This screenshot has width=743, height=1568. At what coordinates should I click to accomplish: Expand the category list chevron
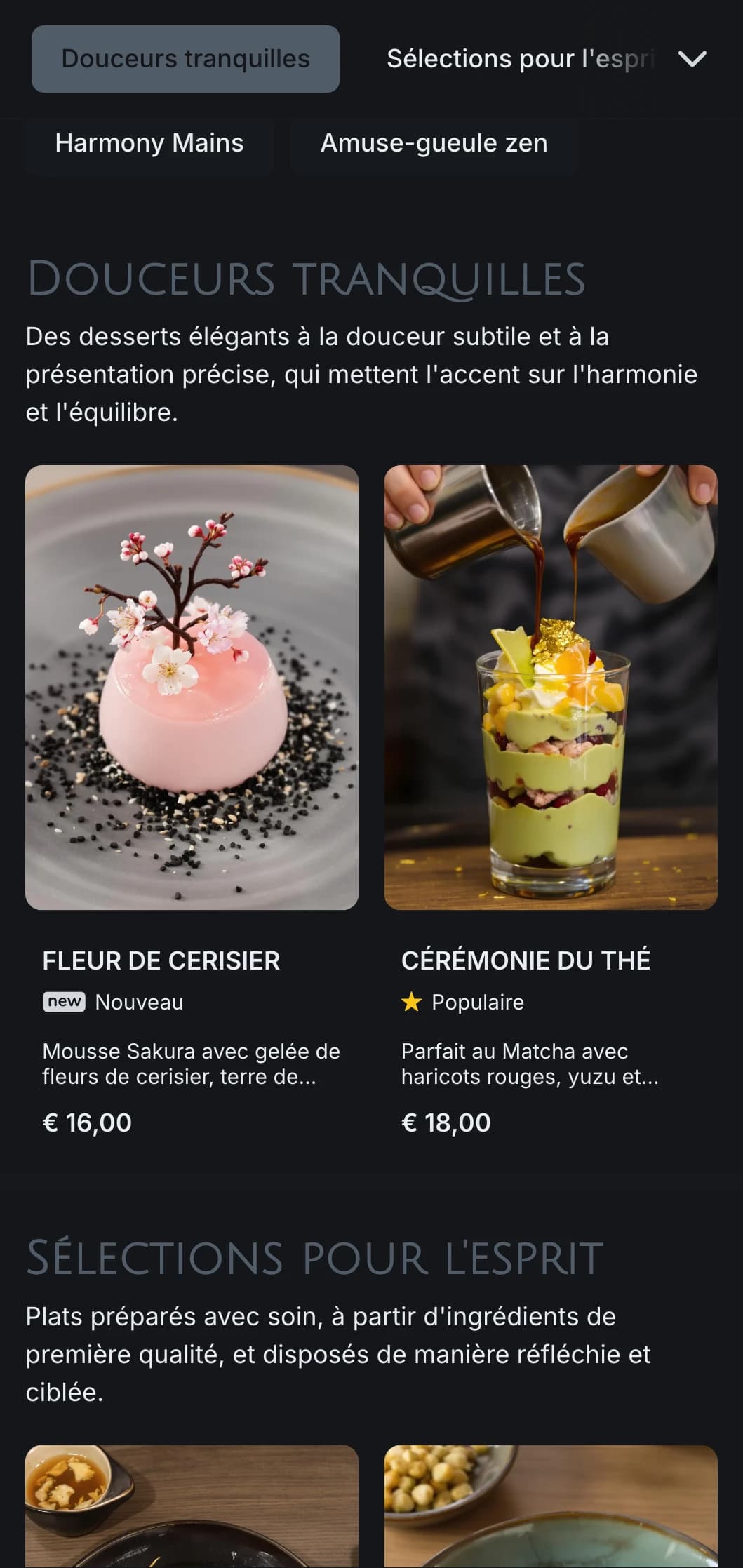click(692, 59)
